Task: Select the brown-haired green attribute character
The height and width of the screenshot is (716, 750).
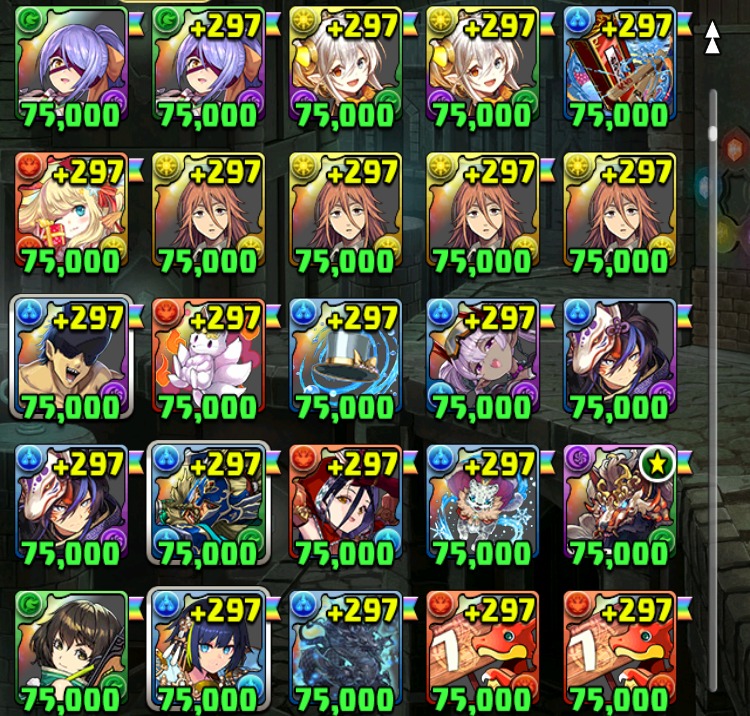Action: [71, 648]
